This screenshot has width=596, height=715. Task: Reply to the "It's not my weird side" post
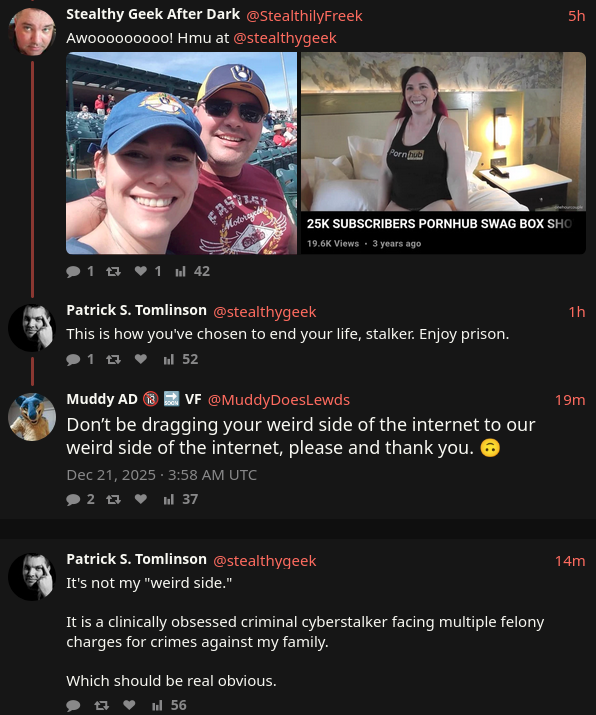tap(73, 706)
